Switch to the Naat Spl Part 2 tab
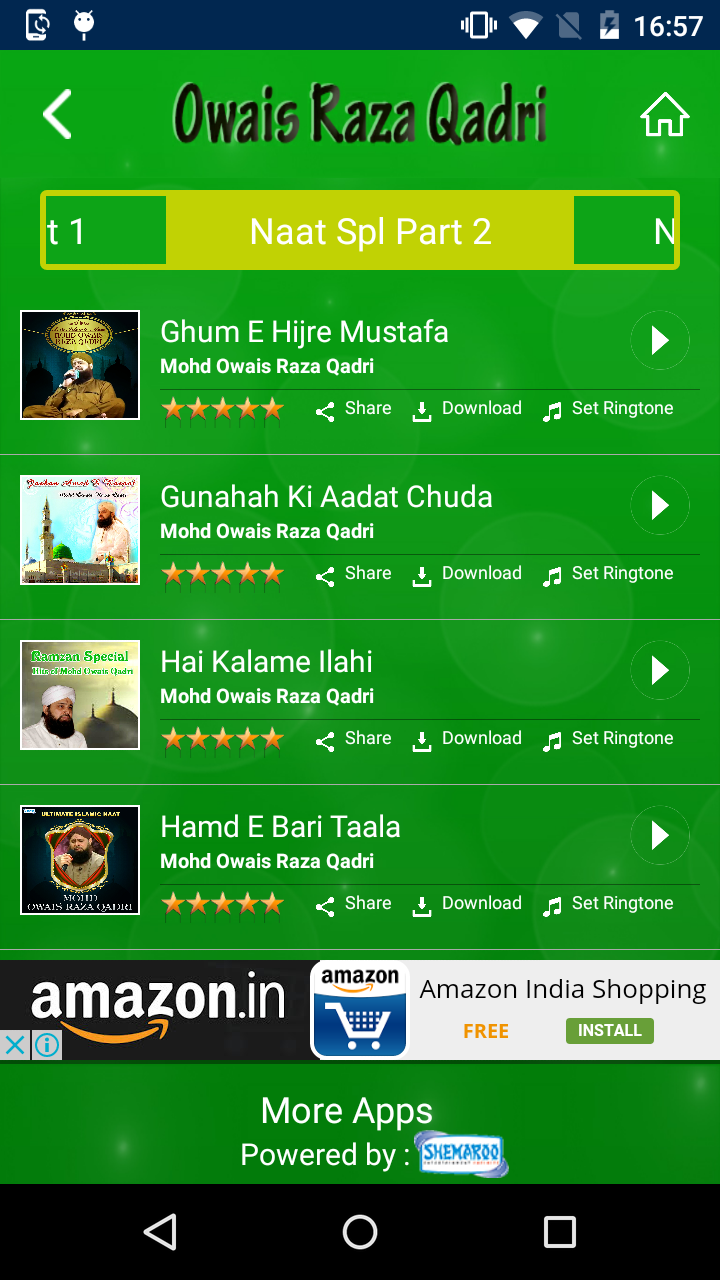Viewport: 720px width, 1280px height. (x=370, y=231)
